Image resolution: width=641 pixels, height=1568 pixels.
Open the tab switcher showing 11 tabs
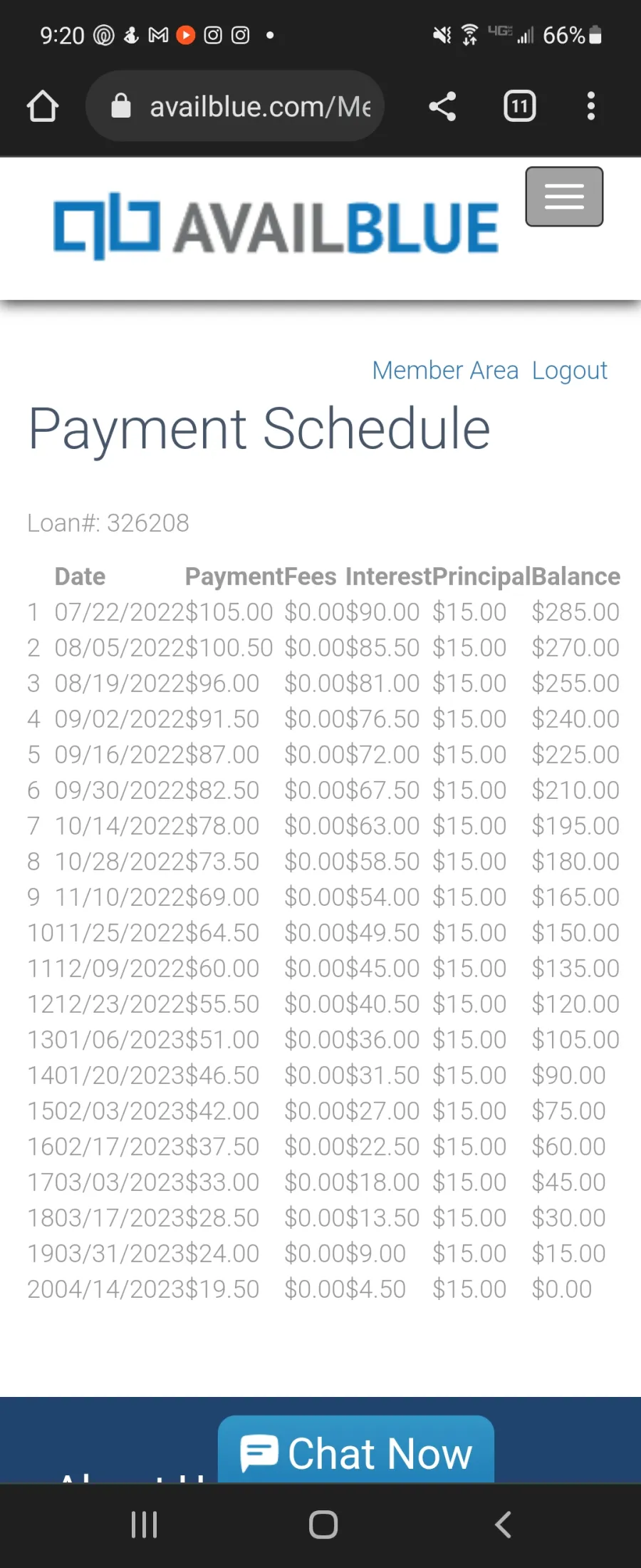(x=520, y=107)
